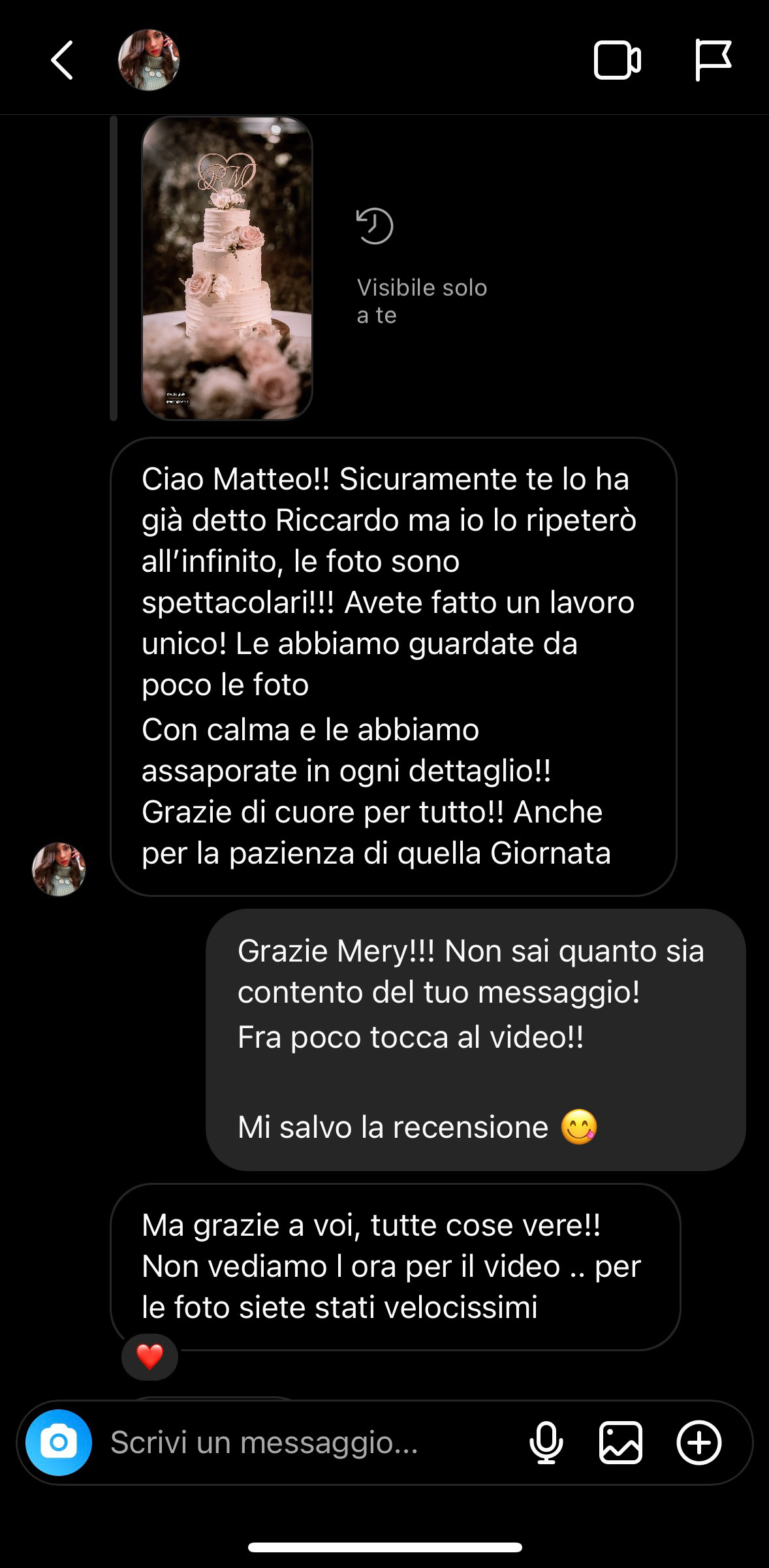Screen dimensions: 769x1568
Task: Tap sender avatar beside 'Ciao Matteo' message
Action: 59,869
